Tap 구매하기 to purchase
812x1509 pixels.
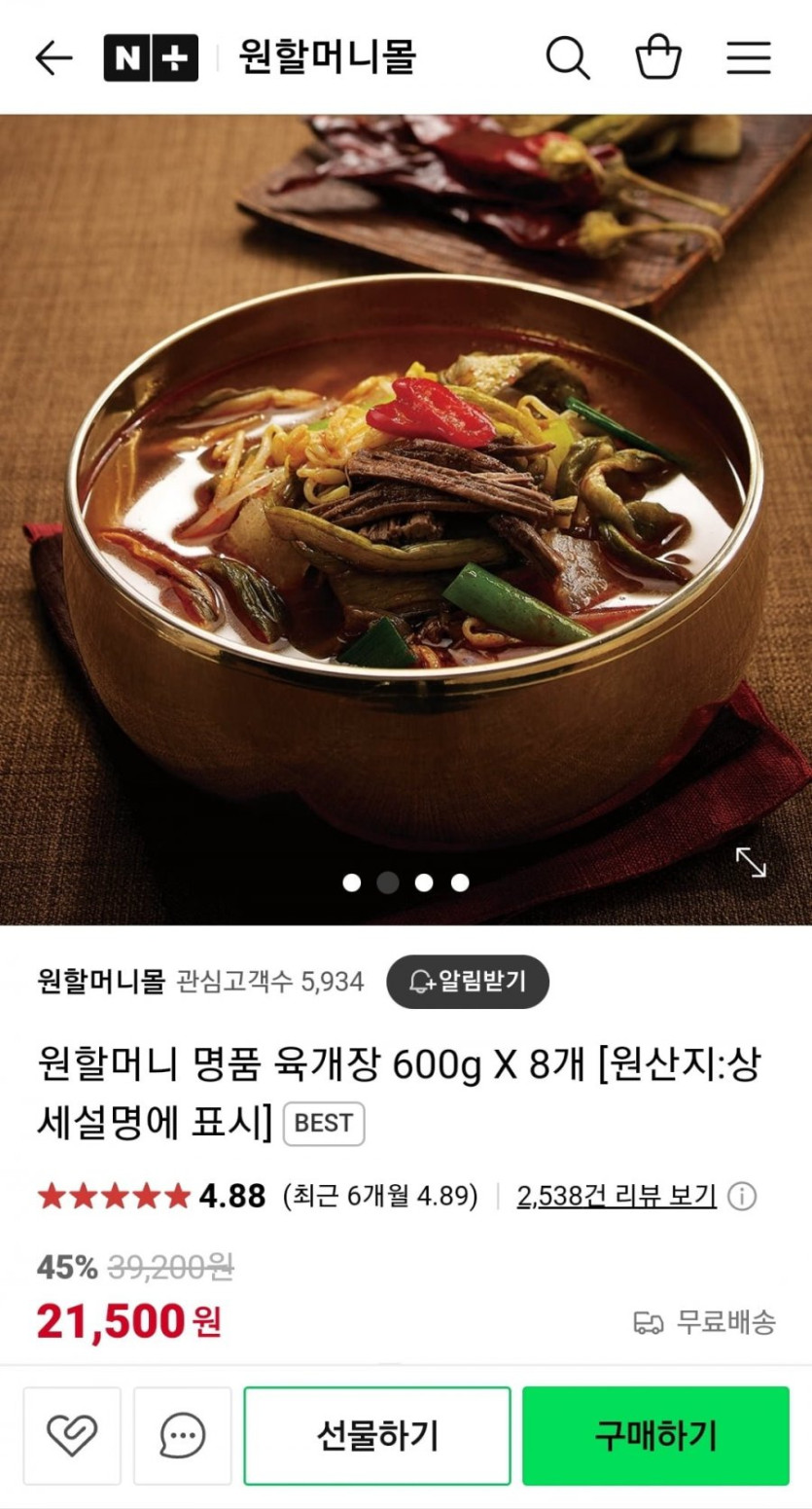tap(655, 1435)
